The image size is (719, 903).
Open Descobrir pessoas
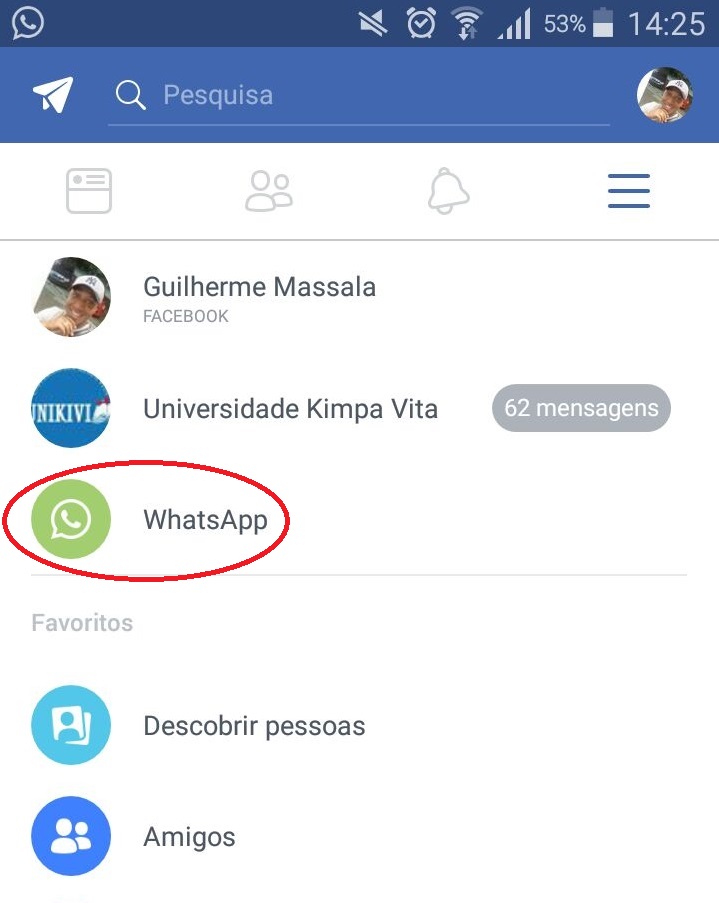[254, 726]
